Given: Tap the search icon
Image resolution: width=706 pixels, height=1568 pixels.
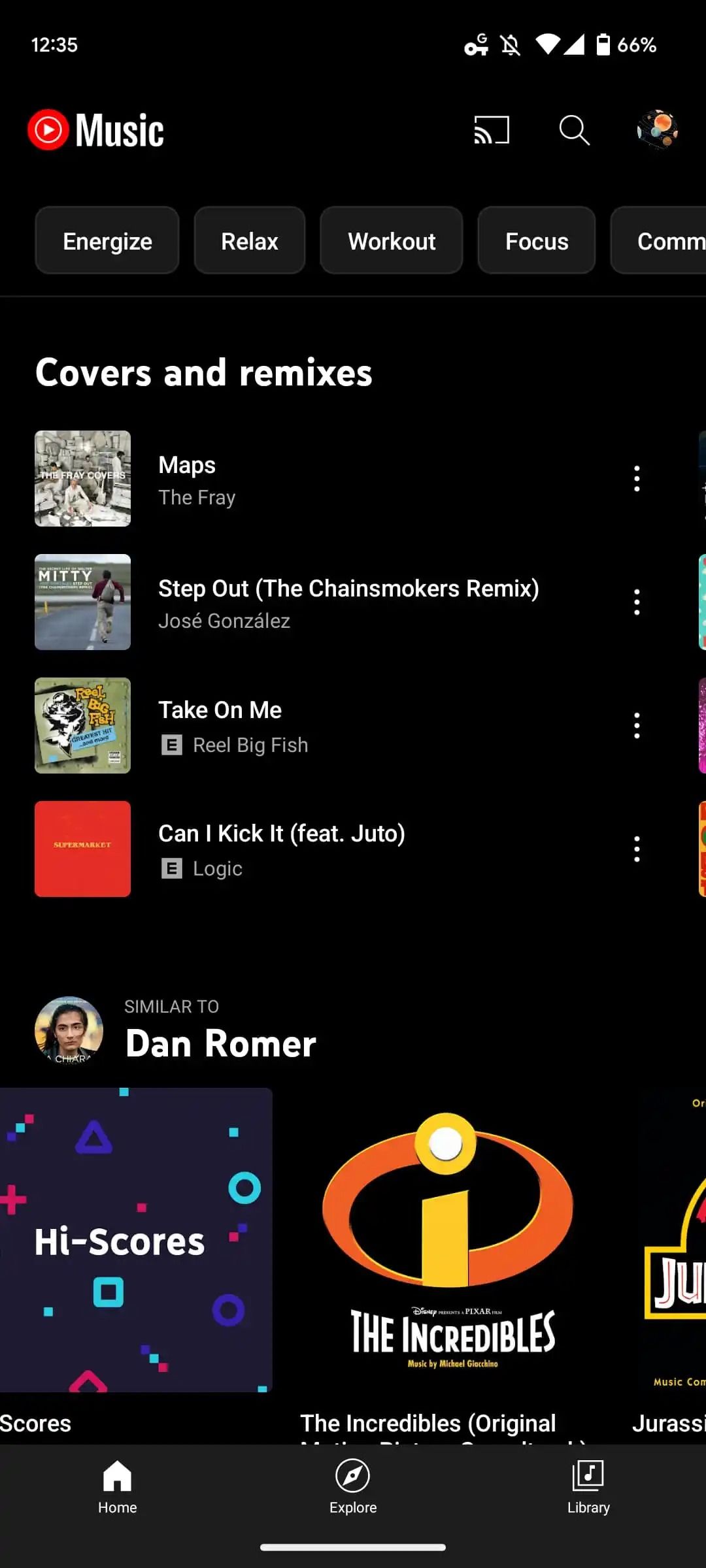Looking at the screenshot, I should coord(574,130).
